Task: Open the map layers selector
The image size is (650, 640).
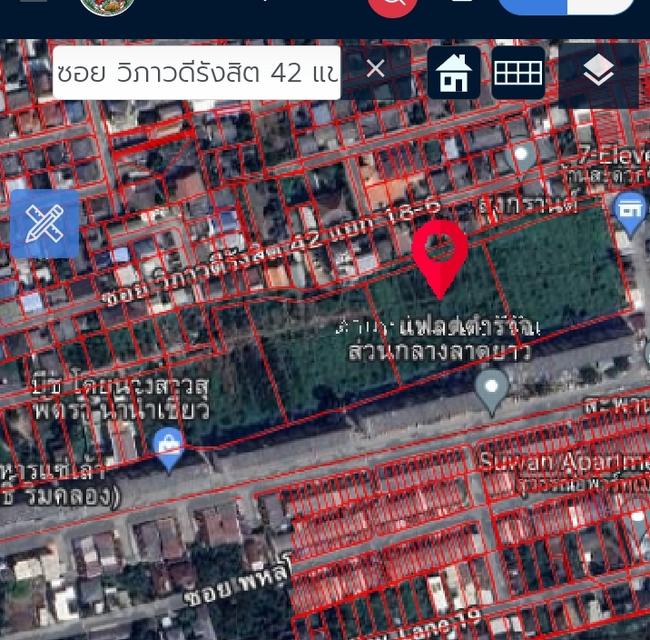Action: click(x=598, y=72)
